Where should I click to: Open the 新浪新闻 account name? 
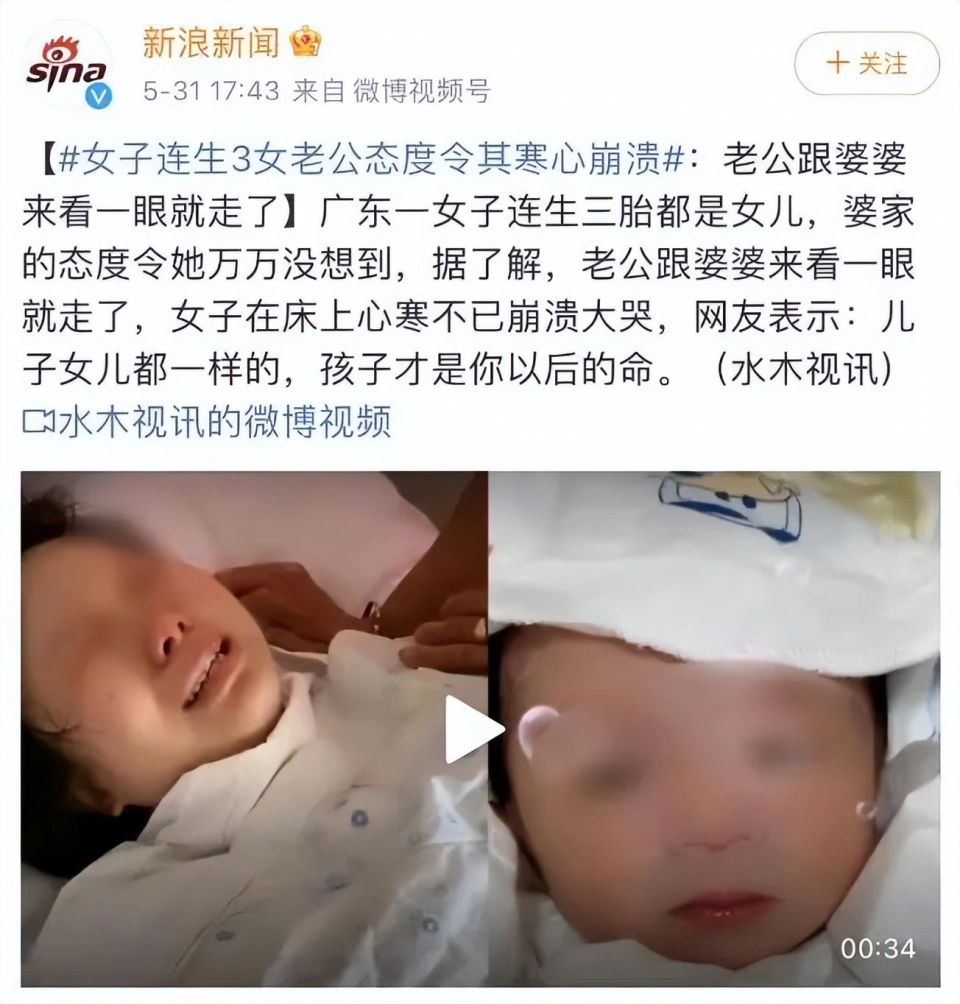pos(210,42)
